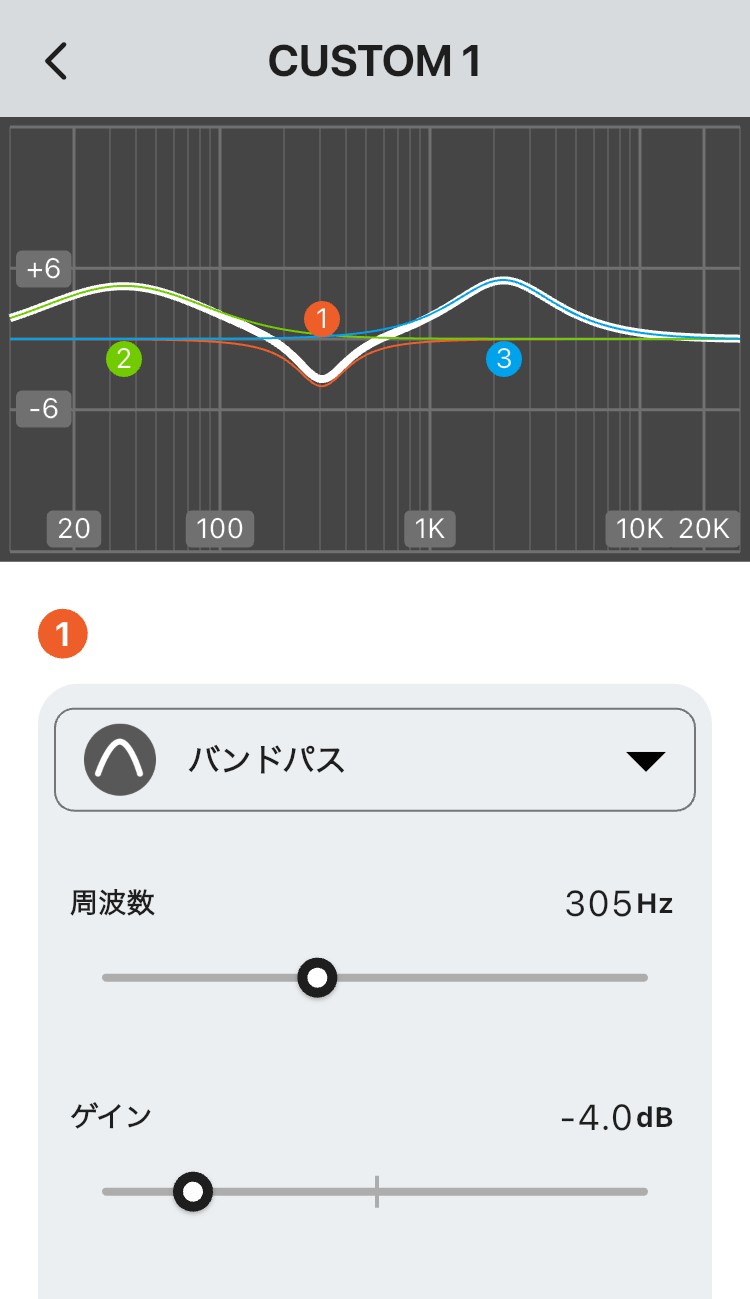Click the blue band 3 marker on the graph
Image resolution: width=750 pixels, height=1299 pixels.
(503, 360)
